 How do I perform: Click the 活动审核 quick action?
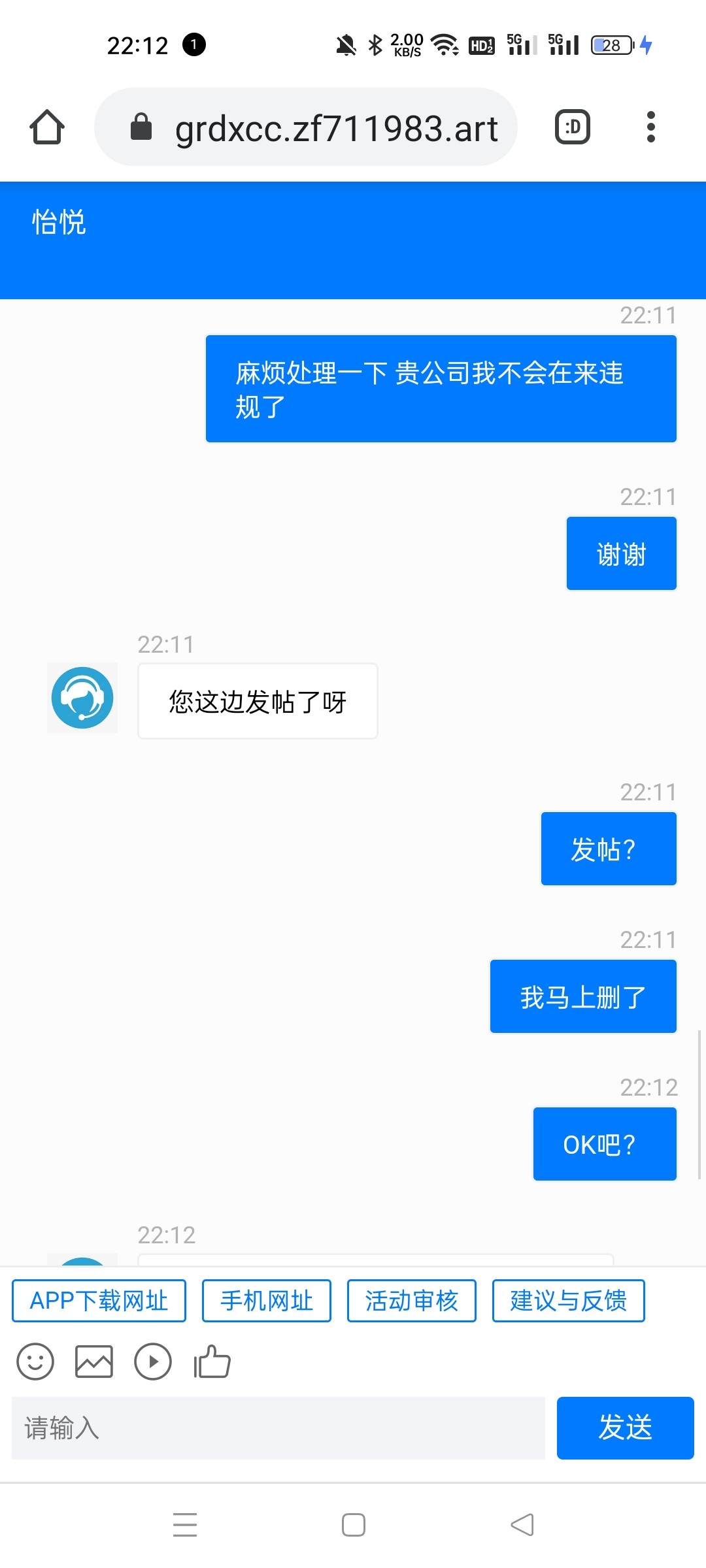point(411,1300)
